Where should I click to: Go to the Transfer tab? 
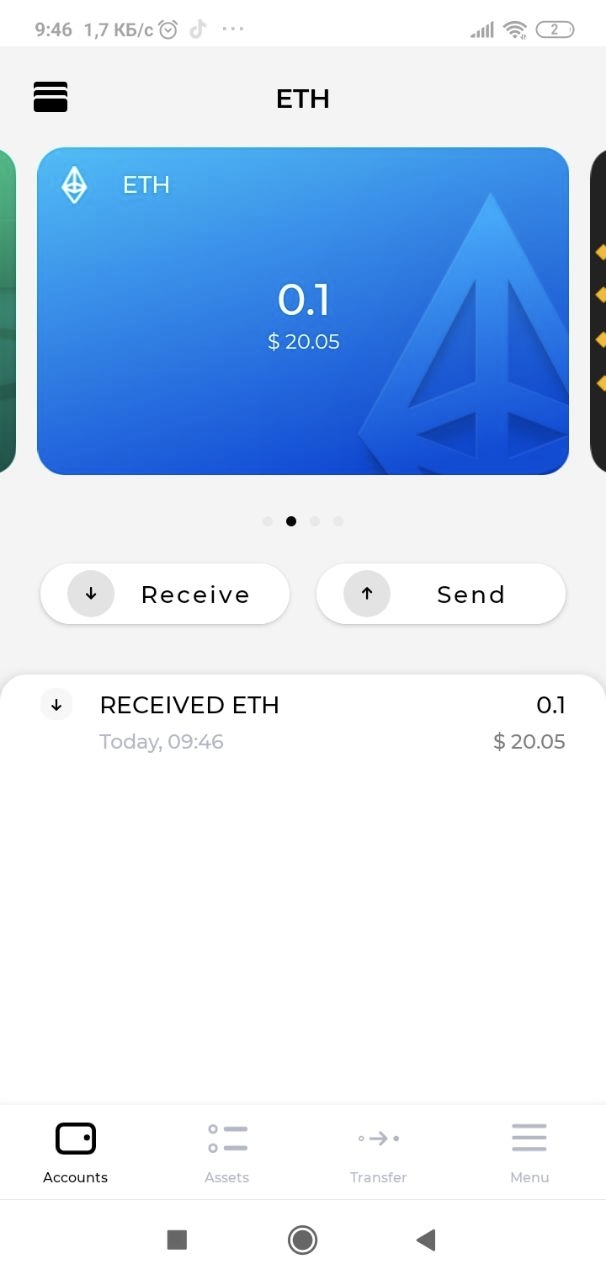click(378, 1151)
